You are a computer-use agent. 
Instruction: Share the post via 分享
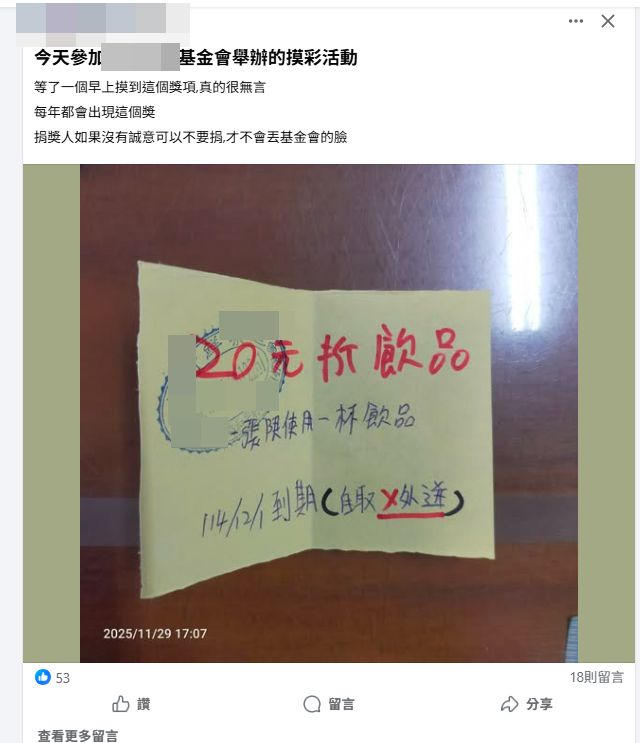click(x=526, y=704)
